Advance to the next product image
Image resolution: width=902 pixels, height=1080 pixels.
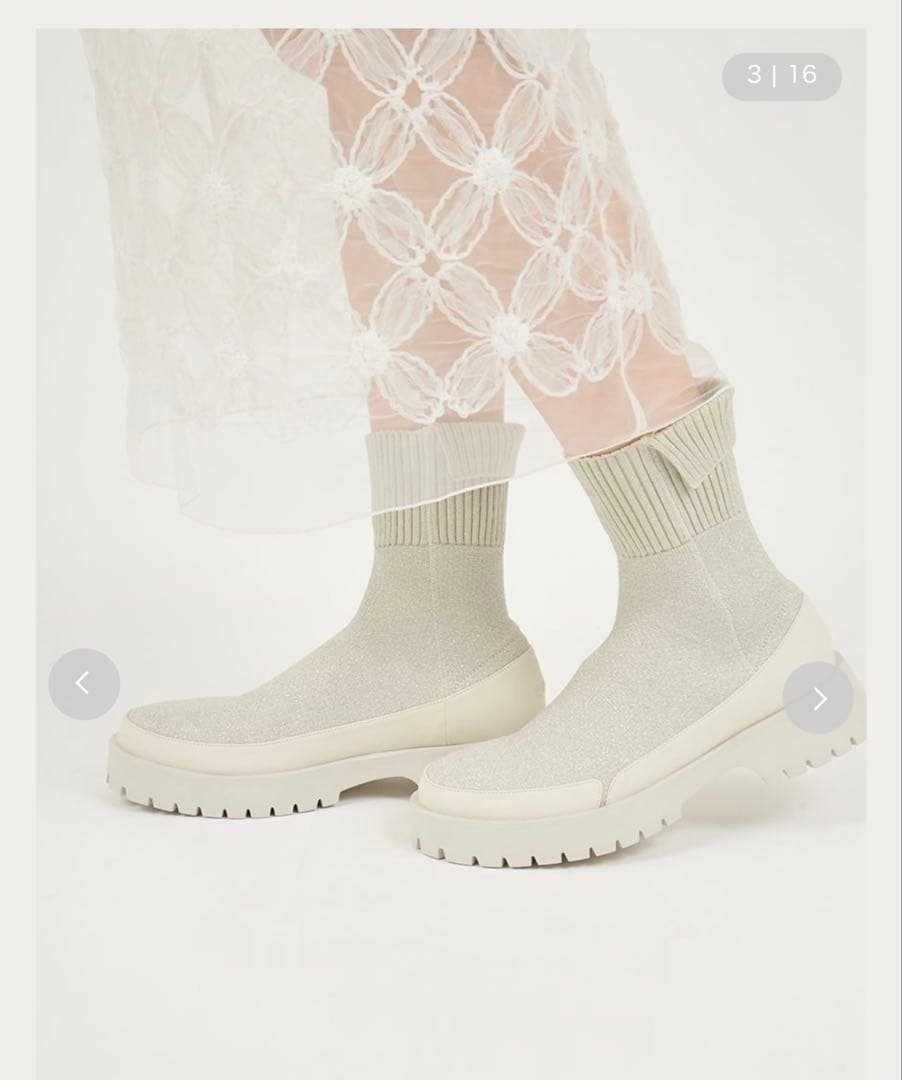[x=818, y=698]
